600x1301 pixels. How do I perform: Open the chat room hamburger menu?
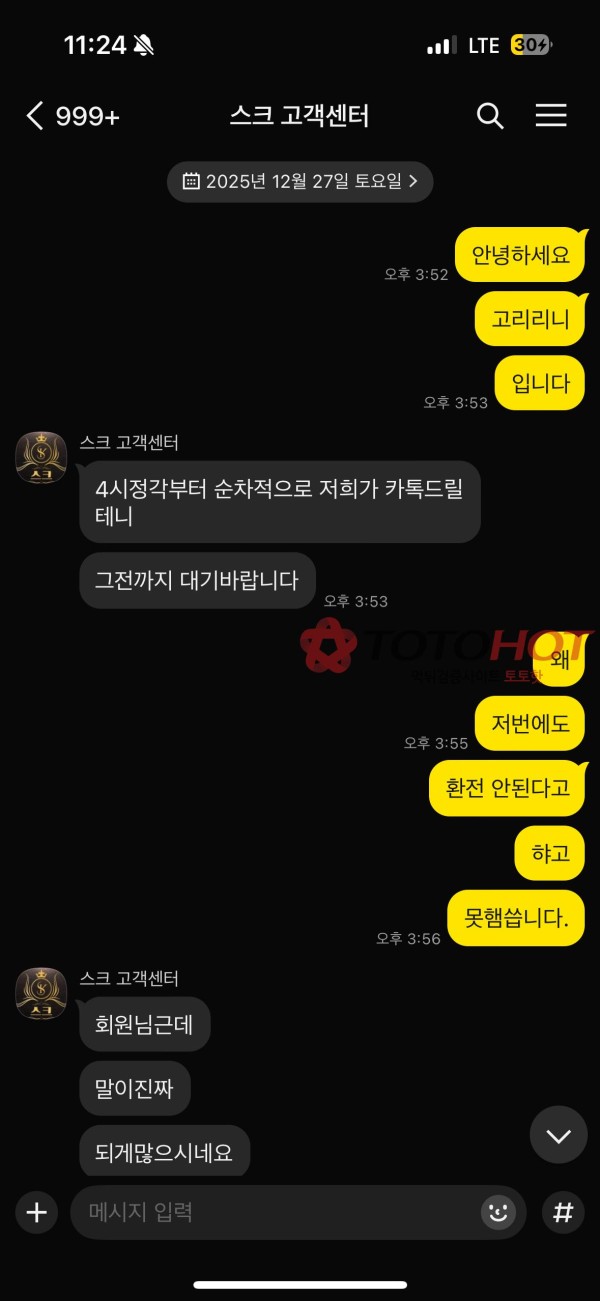click(x=551, y=116)
